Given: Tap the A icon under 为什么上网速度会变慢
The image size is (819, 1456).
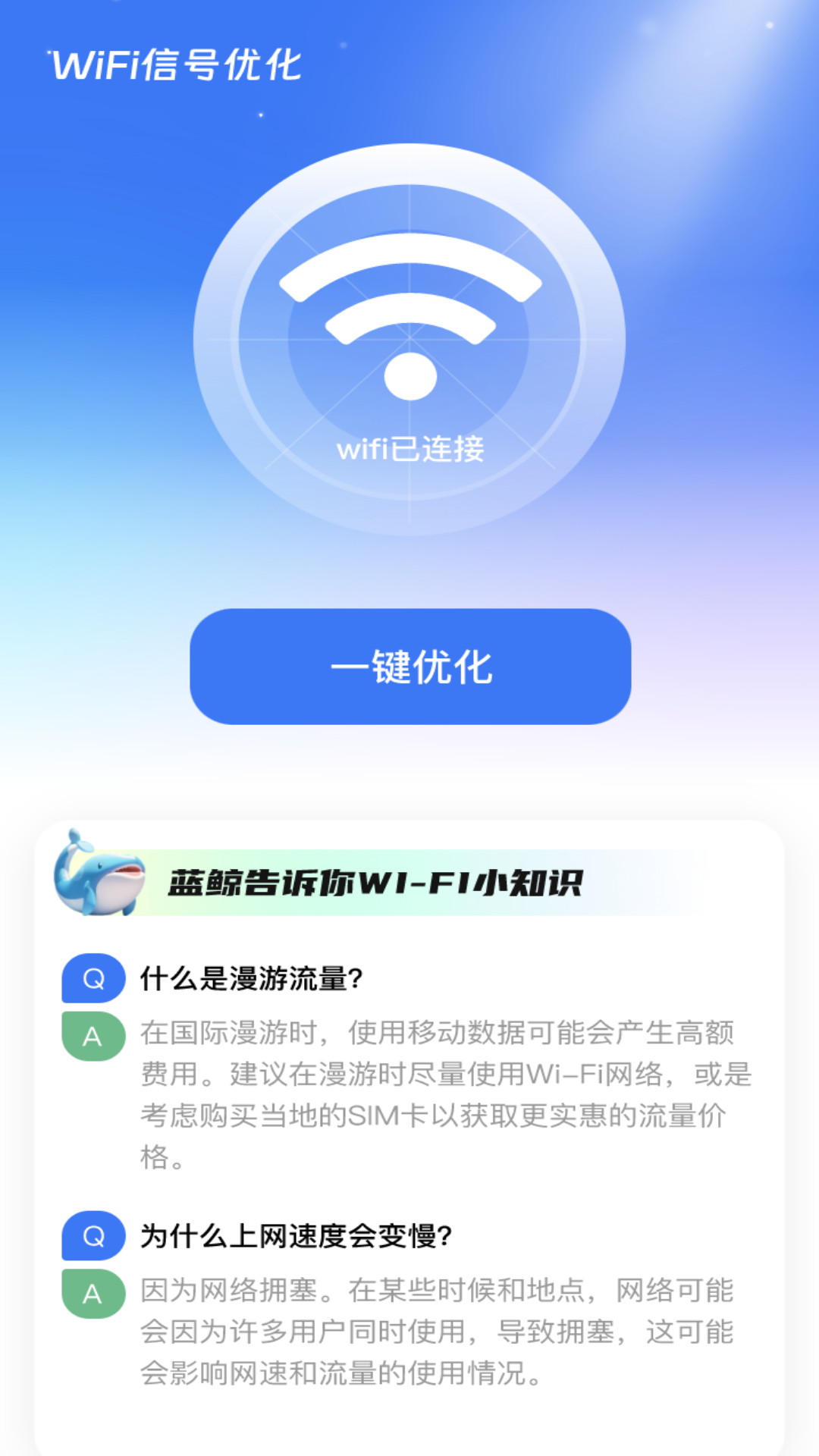Looking at the screenshot, I should (x=93, y=1293).
